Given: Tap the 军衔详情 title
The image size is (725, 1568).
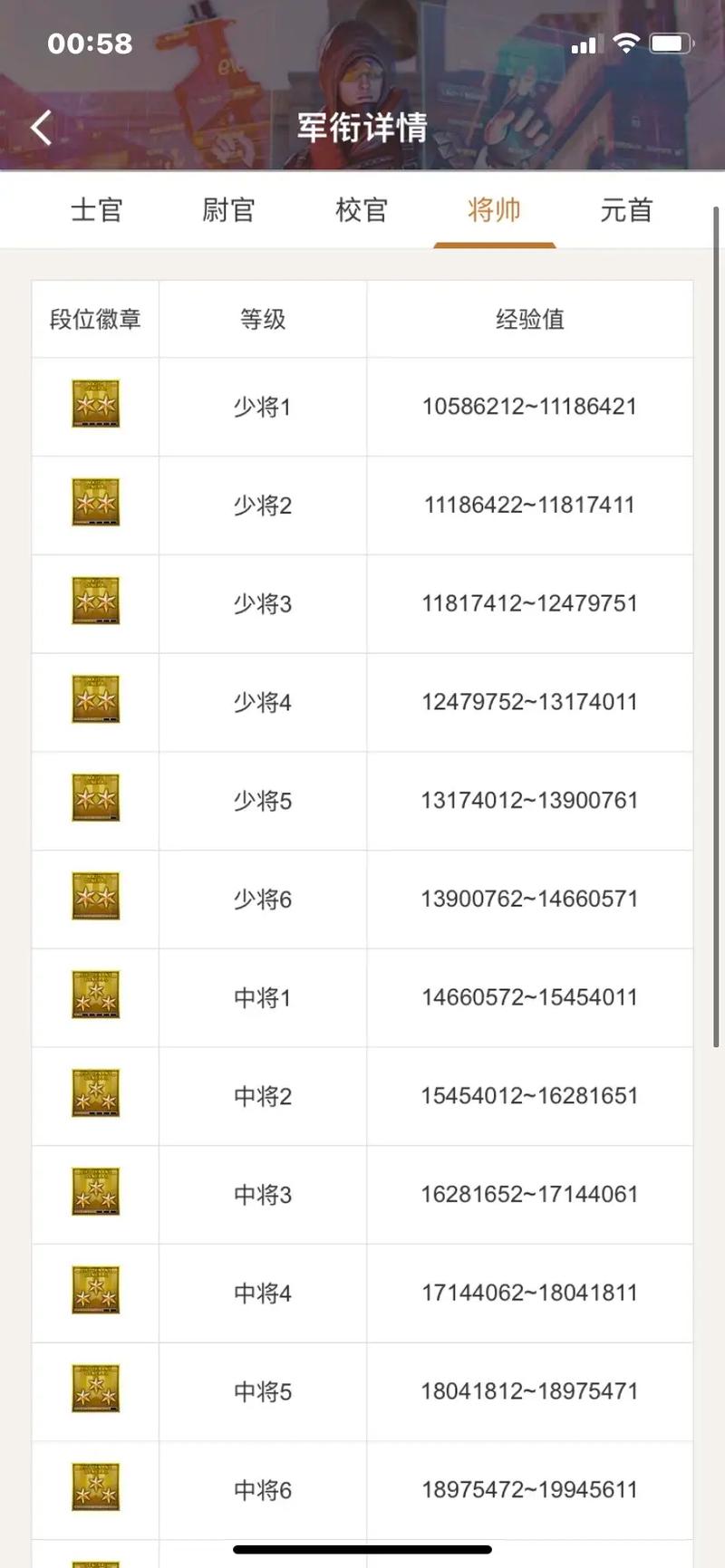Looking at the screenshot, I should (362, 127).
